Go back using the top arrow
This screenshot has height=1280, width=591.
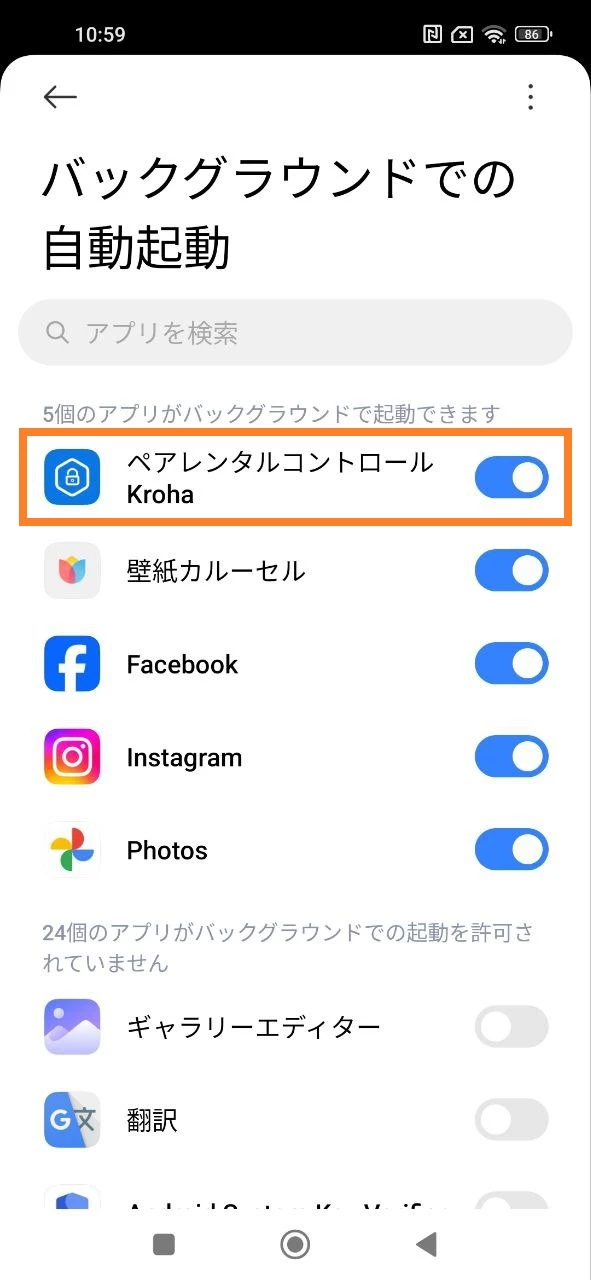click(x=60, y=96)
